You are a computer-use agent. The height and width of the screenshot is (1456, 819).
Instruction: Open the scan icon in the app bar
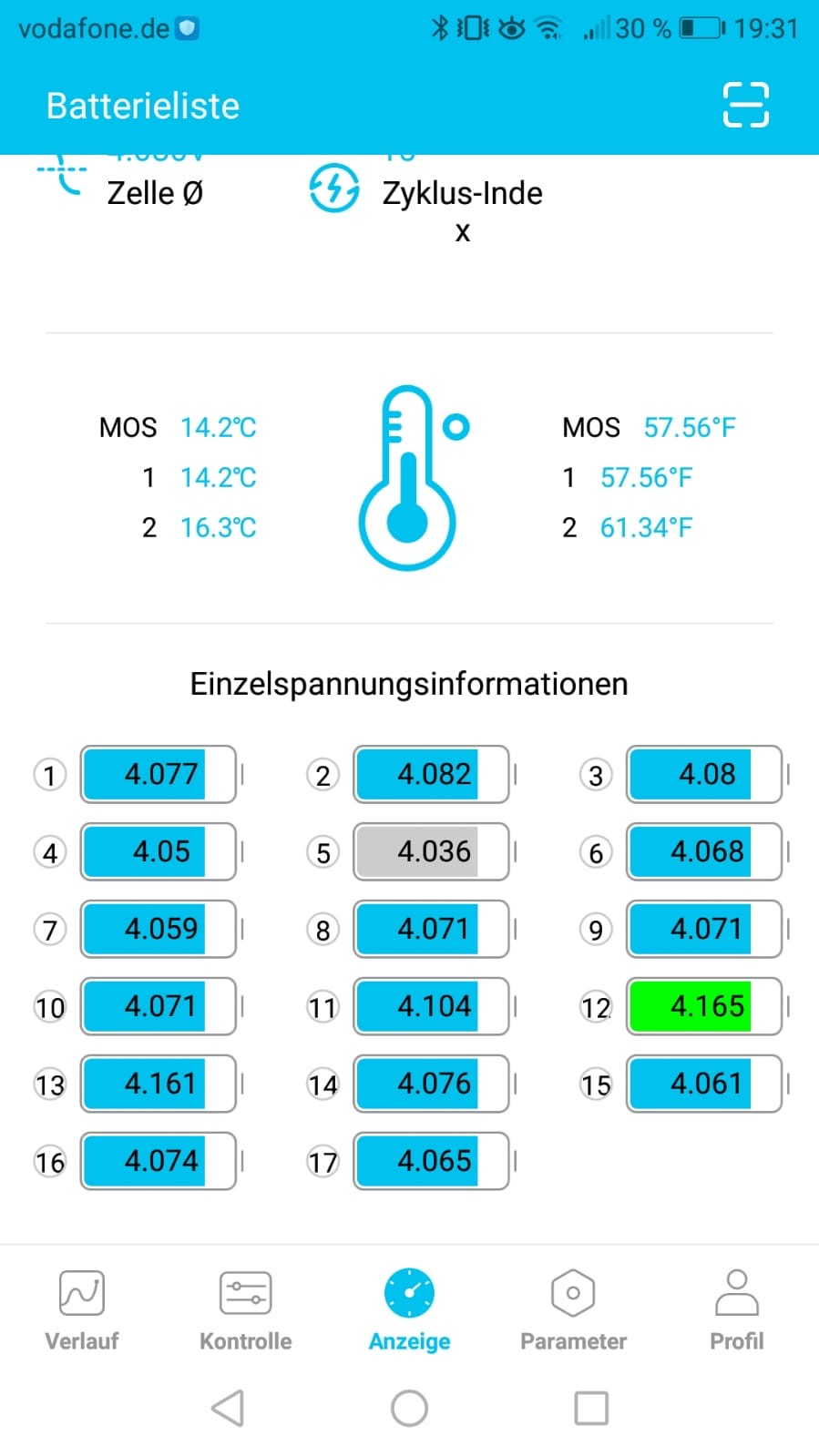(745, 105)
